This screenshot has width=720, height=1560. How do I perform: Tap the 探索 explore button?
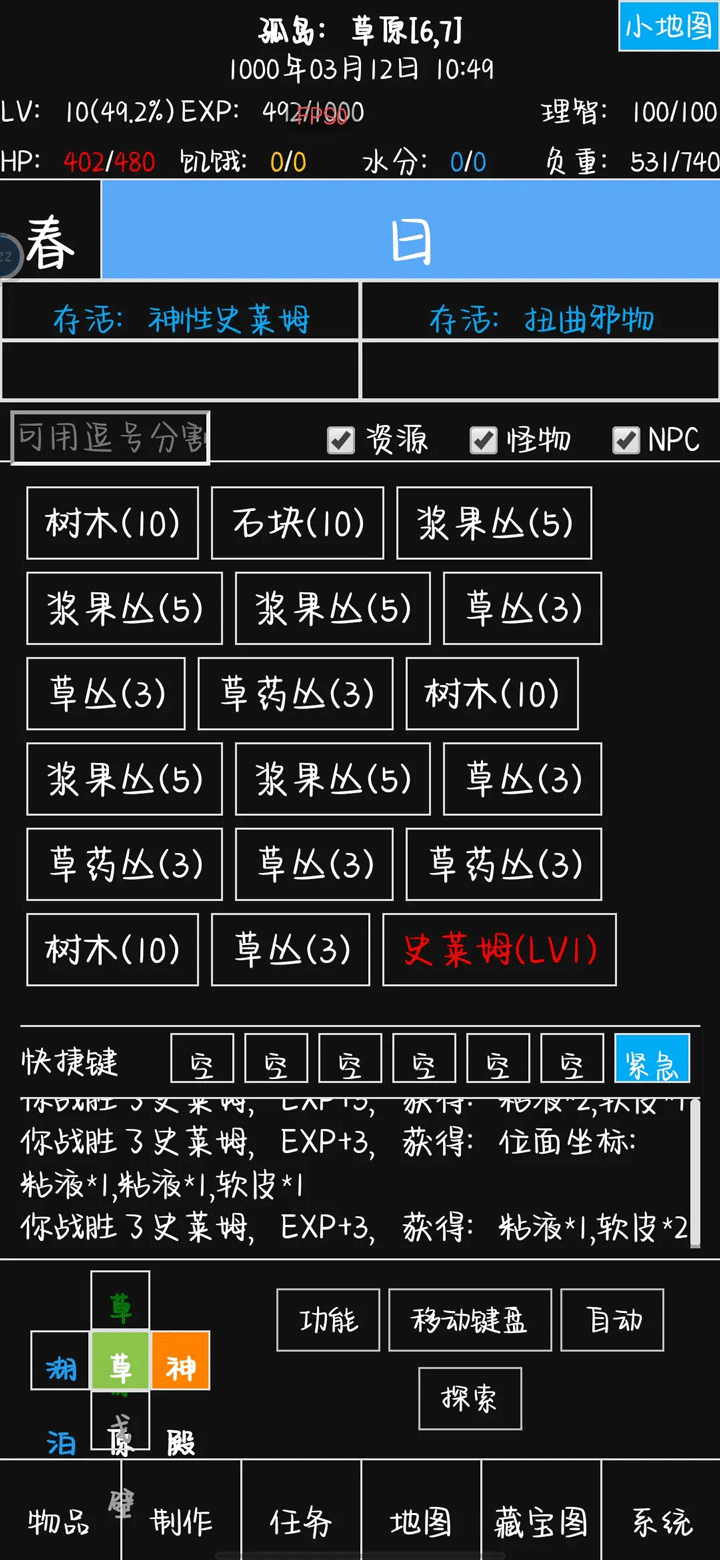[470, 1398]
